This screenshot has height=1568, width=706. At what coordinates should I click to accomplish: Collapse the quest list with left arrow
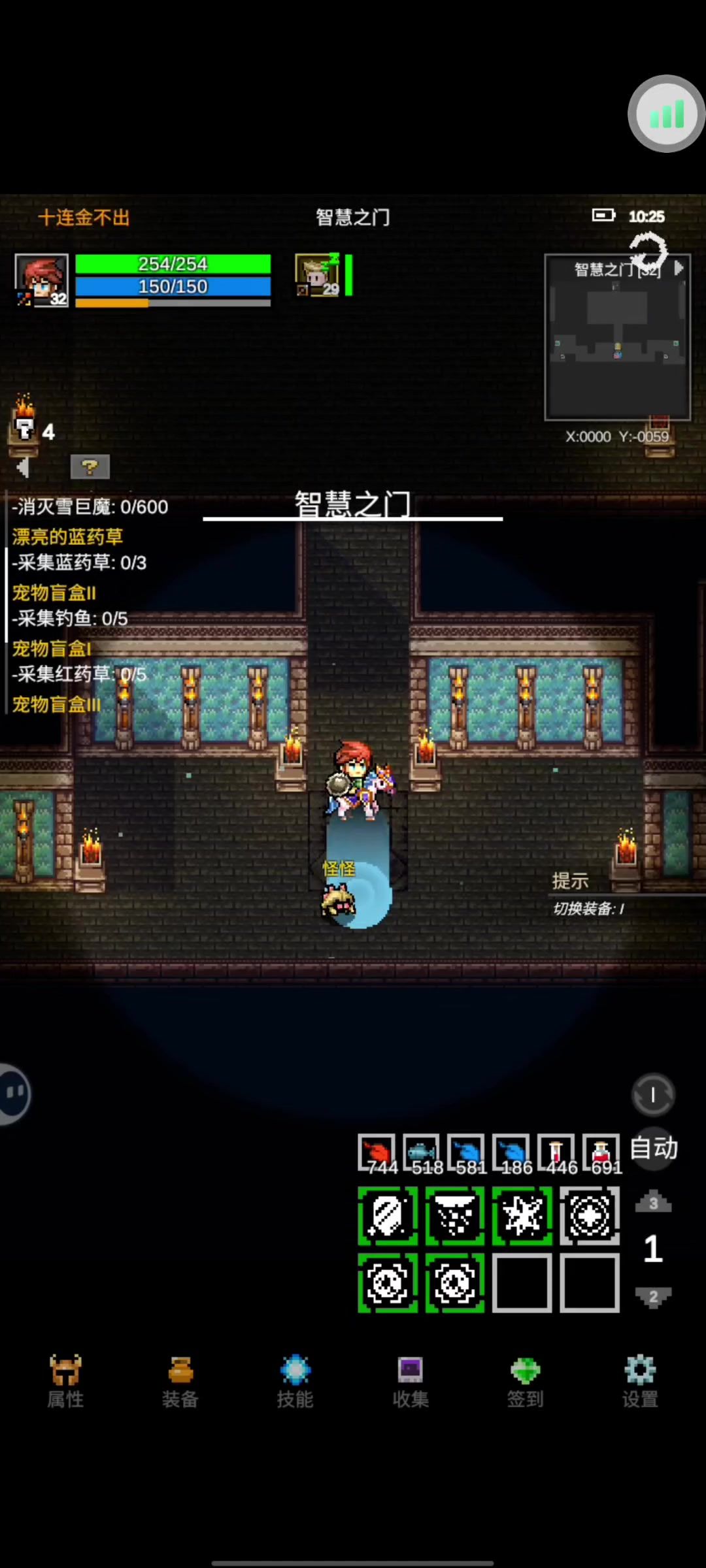(24, 466)
